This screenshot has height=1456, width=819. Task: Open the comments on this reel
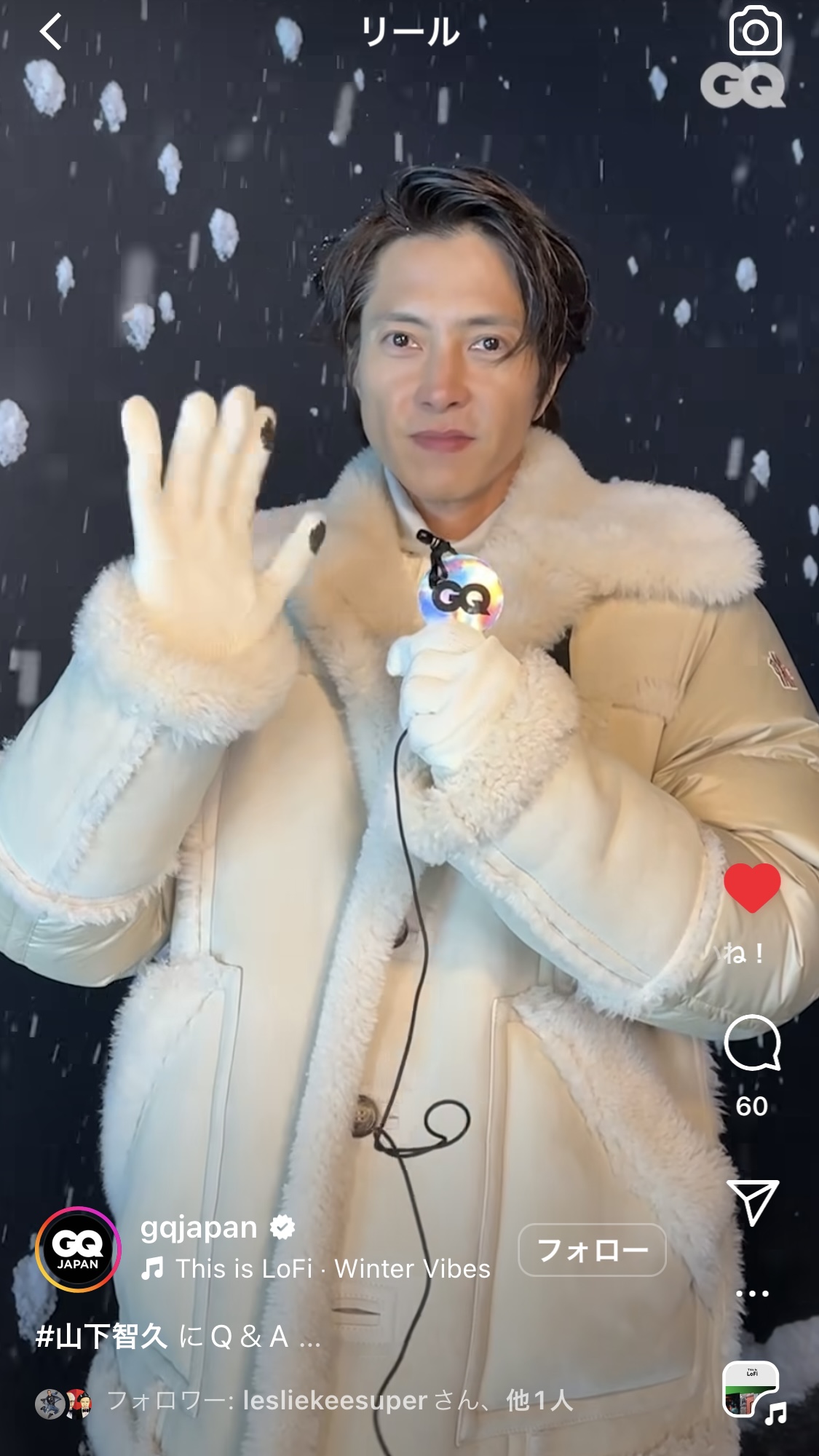[x=752, y=1043]
